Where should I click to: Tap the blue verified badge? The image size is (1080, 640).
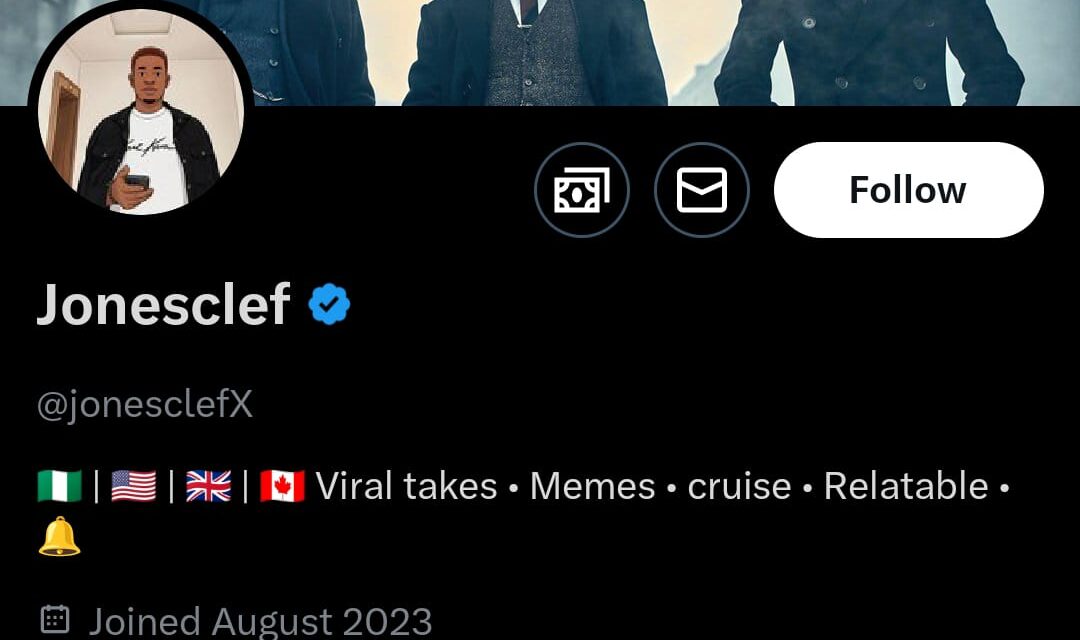pyautogui.click(x=329, y=304)
